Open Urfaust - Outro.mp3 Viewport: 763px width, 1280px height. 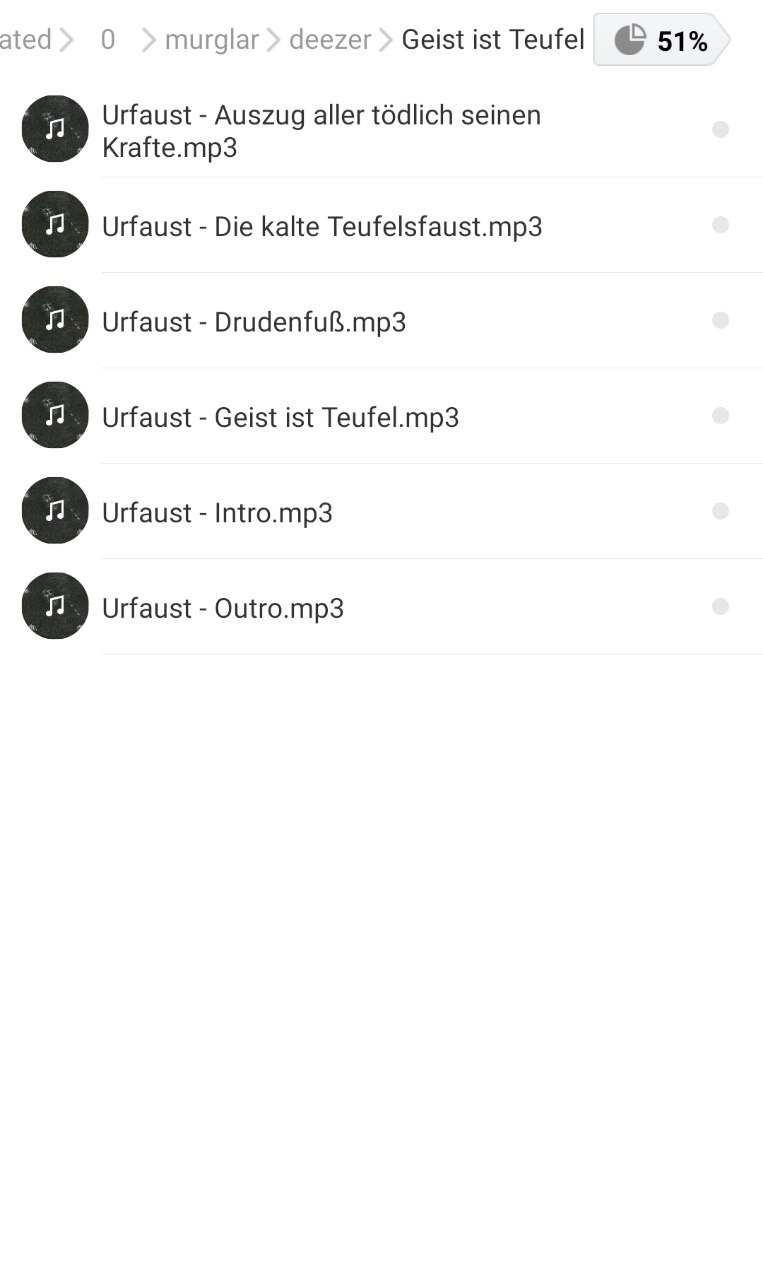coord(381,607)
